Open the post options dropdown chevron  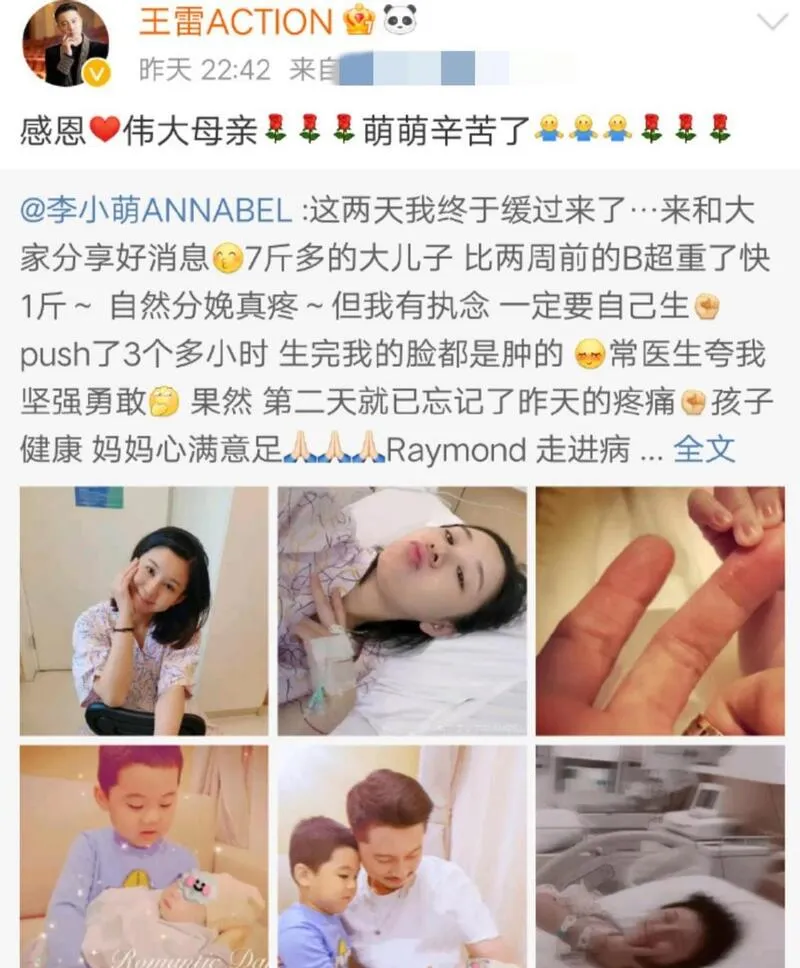pos(772,22)
